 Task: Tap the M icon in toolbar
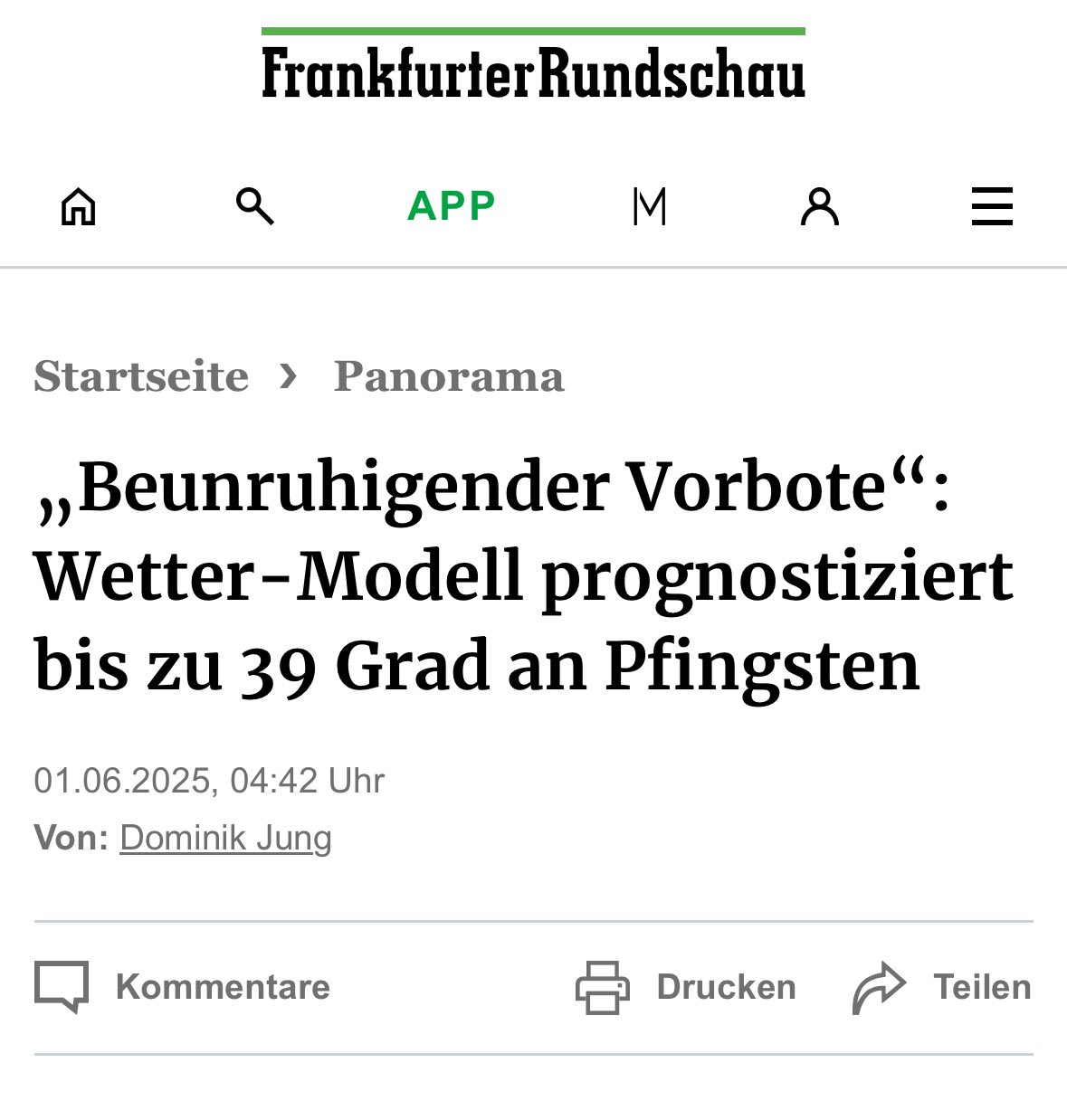click(650, 206)
